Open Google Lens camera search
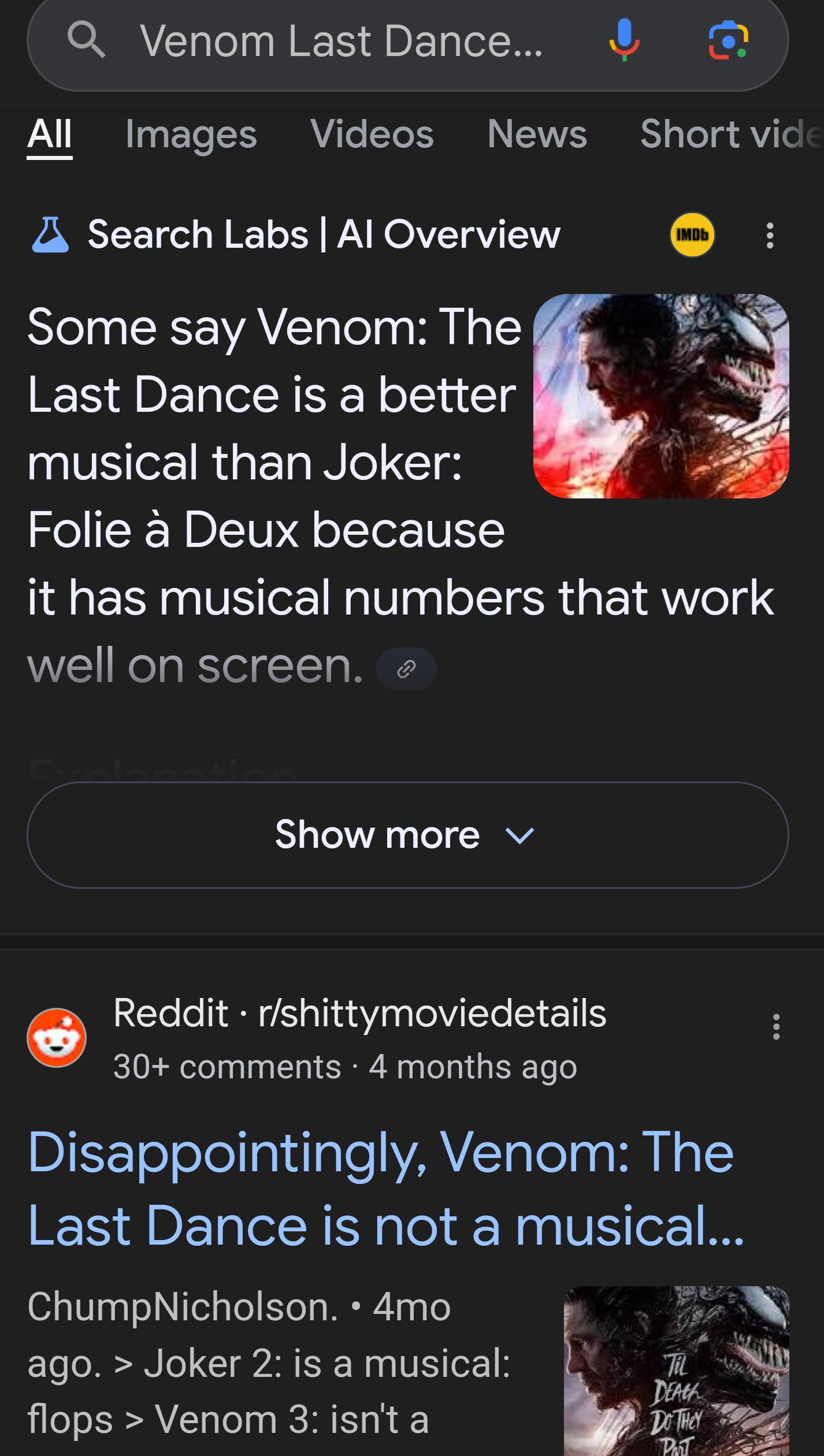Image resolution: width=824 pixels, height=1456 pixels. [x=727, y=42]
